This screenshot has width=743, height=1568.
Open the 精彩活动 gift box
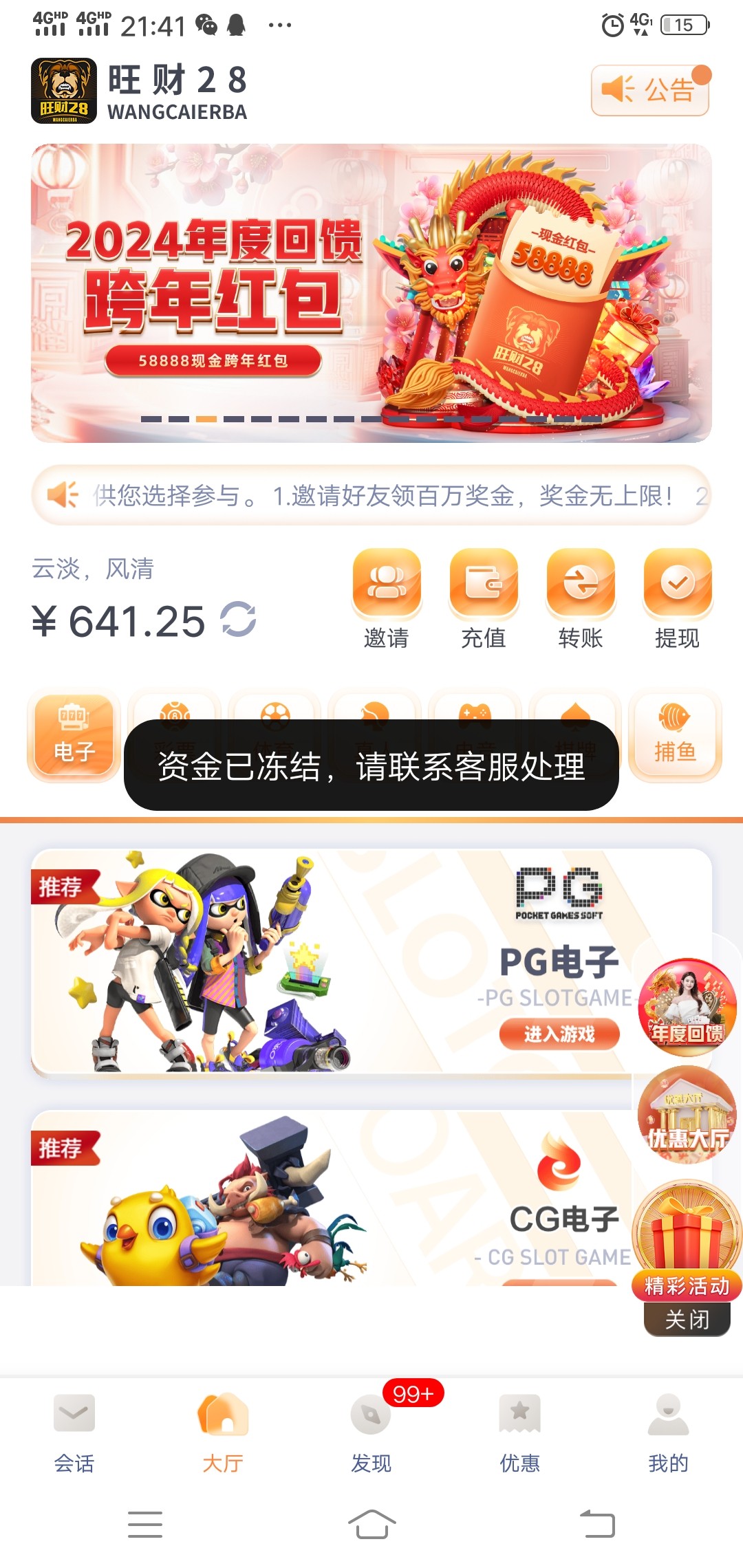[x=687, y=1238]
